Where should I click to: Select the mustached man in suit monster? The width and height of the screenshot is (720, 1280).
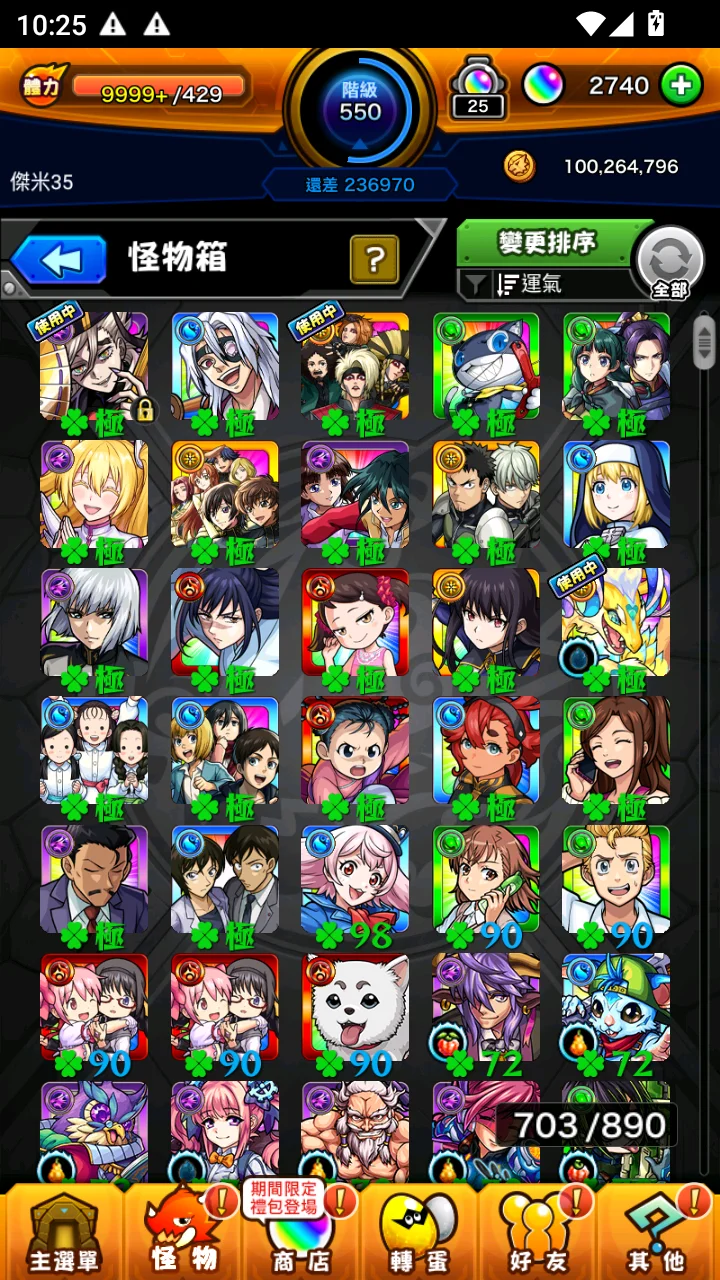tap(94, 880)
